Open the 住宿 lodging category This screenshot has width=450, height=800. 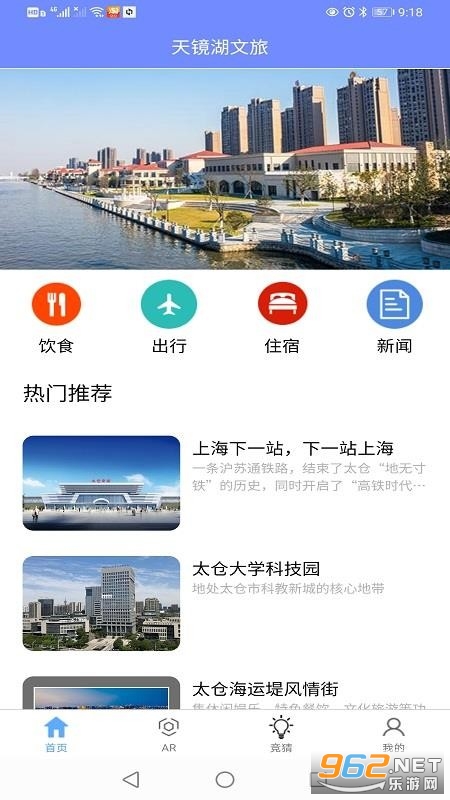click(x=282, y=318)
